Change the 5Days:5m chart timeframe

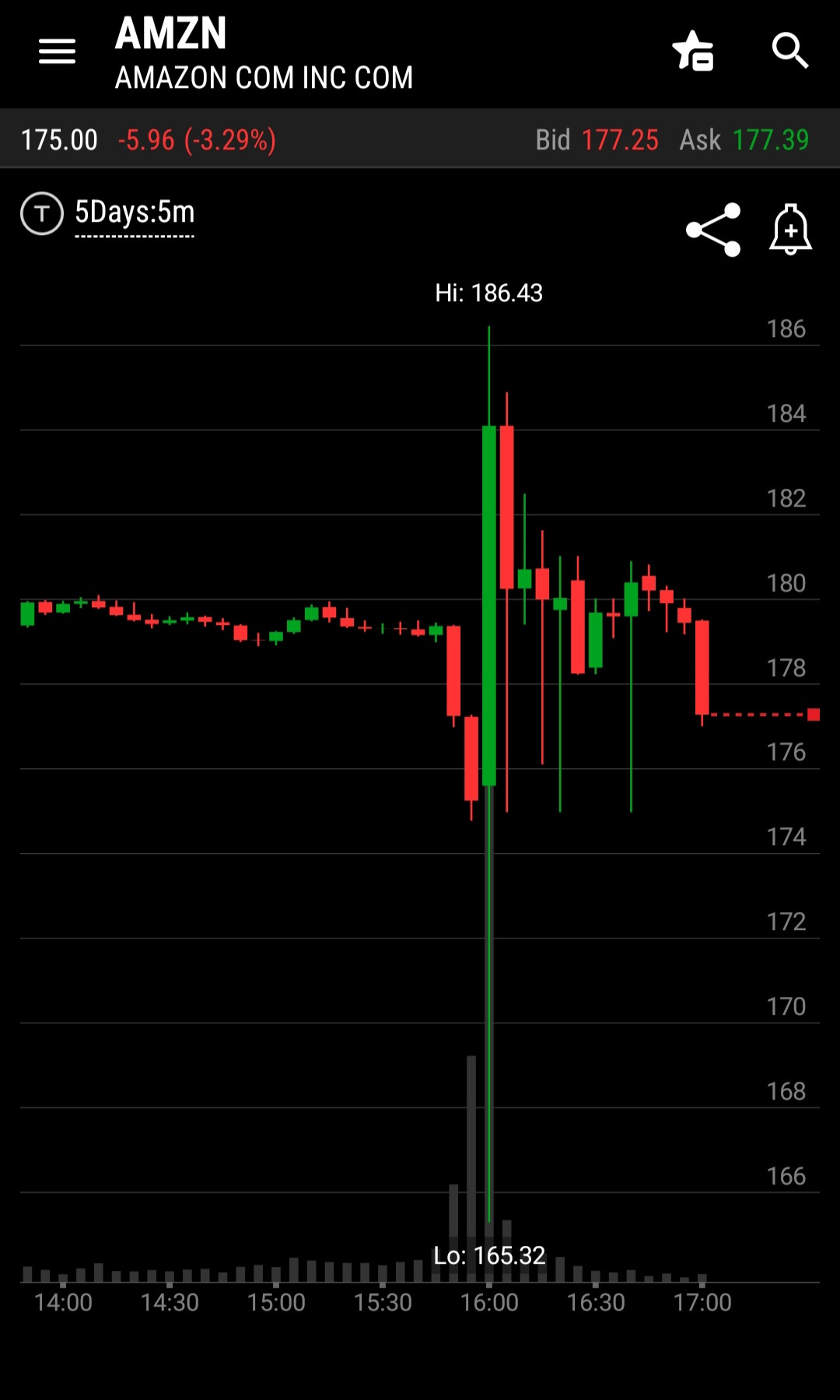click(135, 213)
